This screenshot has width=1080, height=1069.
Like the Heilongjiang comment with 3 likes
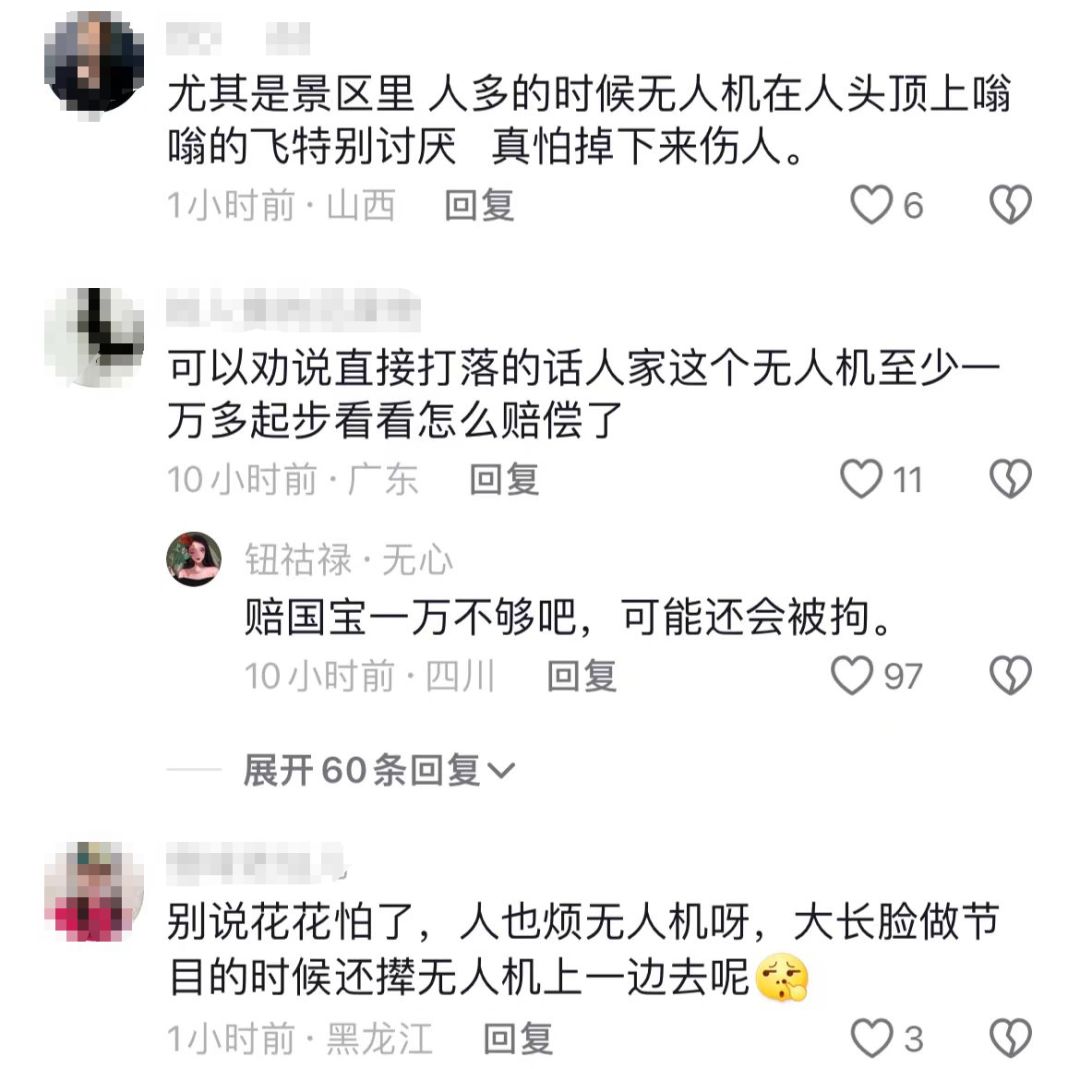pos(870,1039)
